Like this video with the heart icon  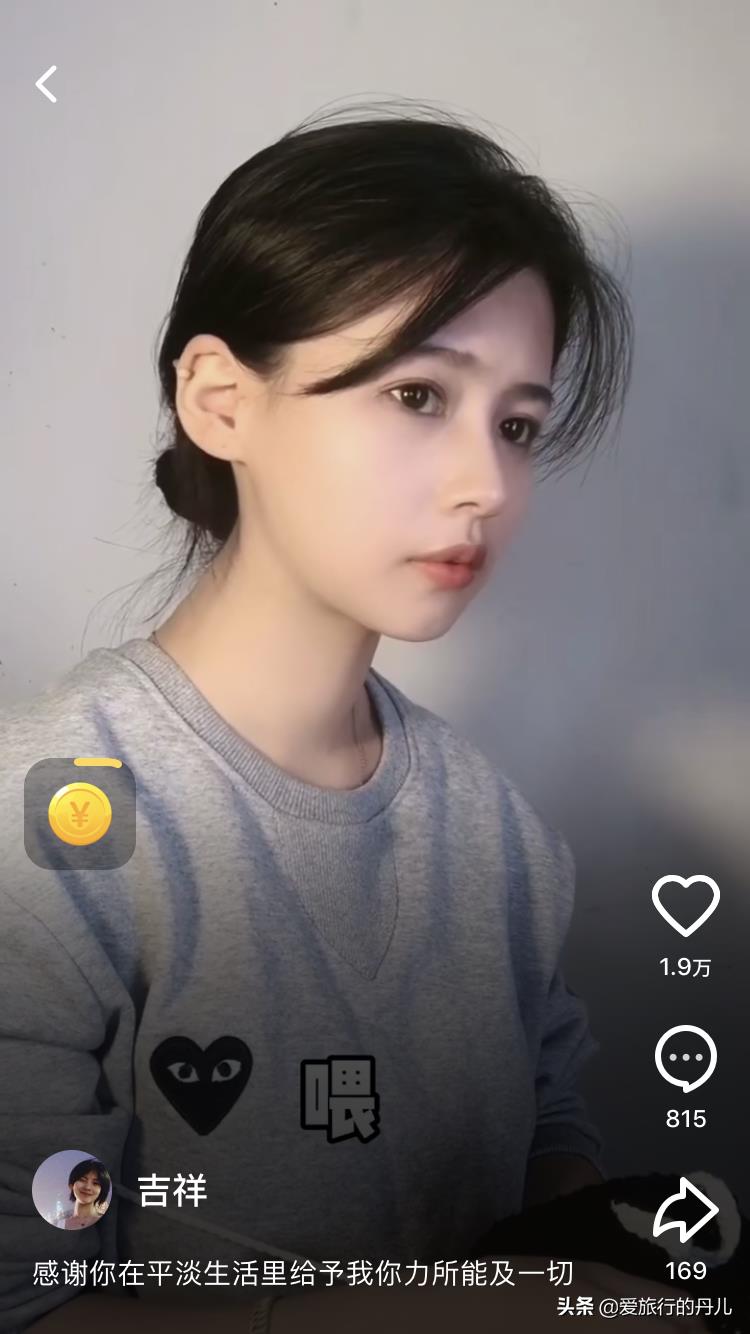click(685, 906)
